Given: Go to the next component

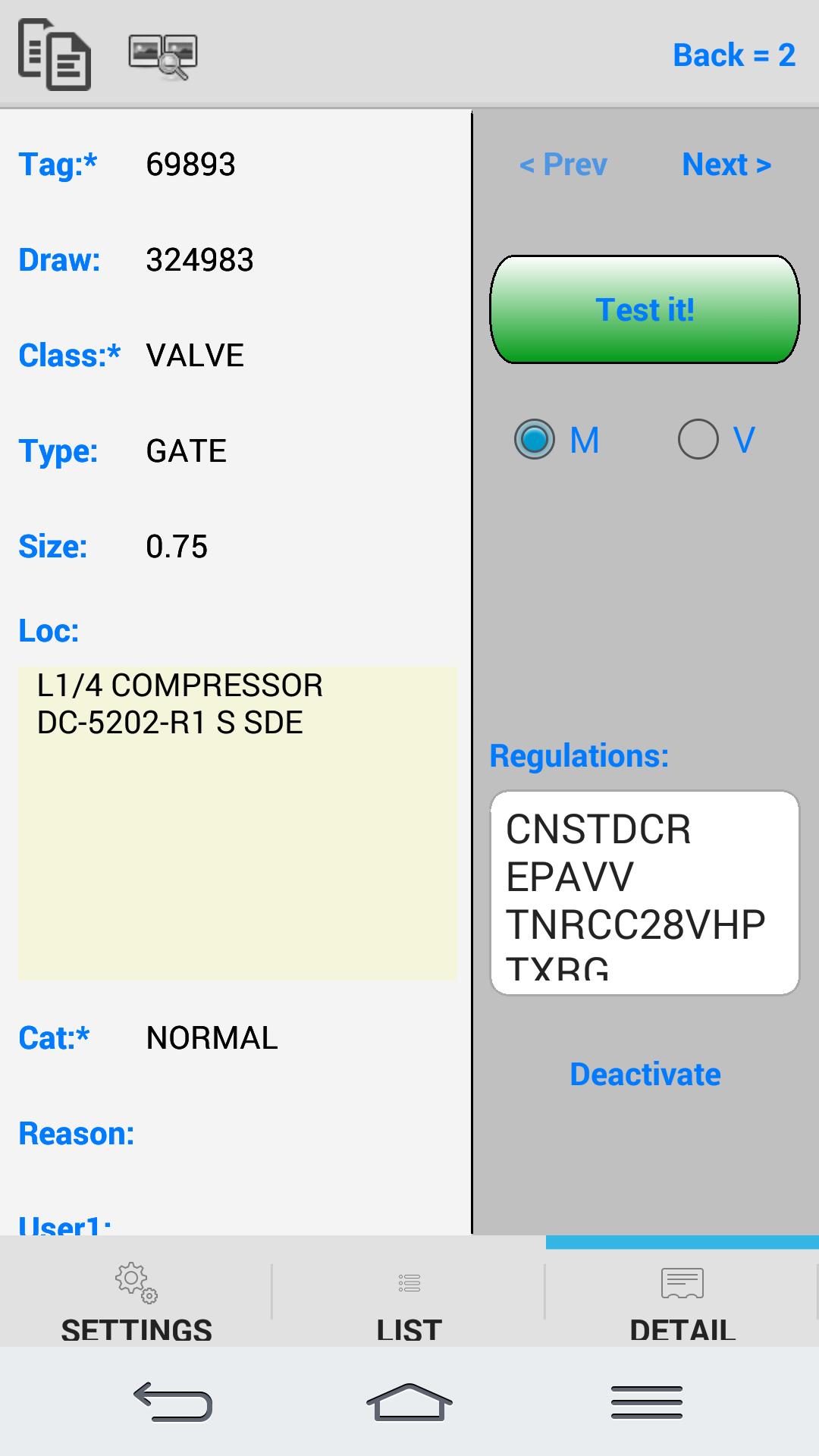Looking at the screenshot, I should pos(726,165).
